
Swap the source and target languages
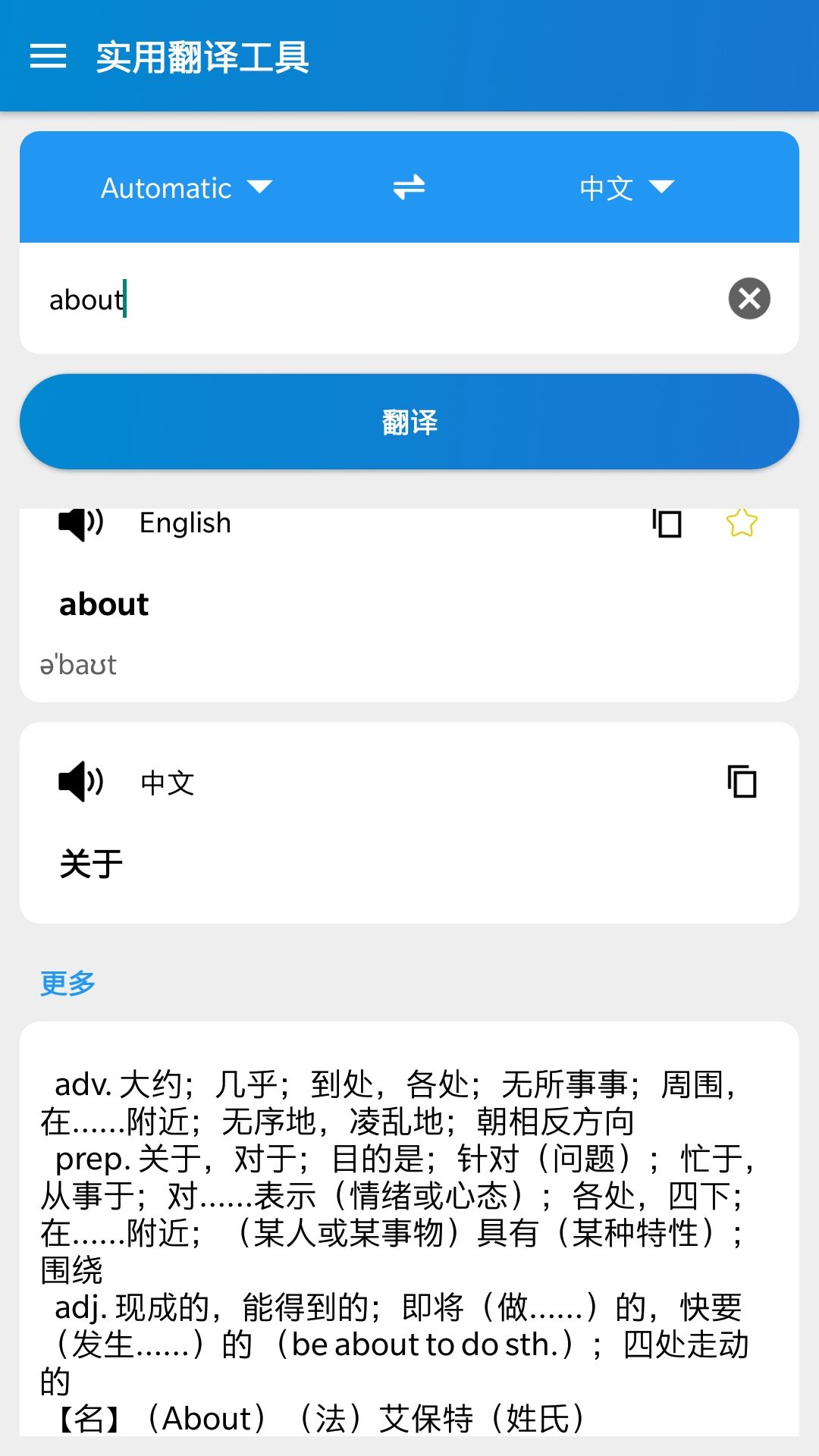[x=409, y=187]
